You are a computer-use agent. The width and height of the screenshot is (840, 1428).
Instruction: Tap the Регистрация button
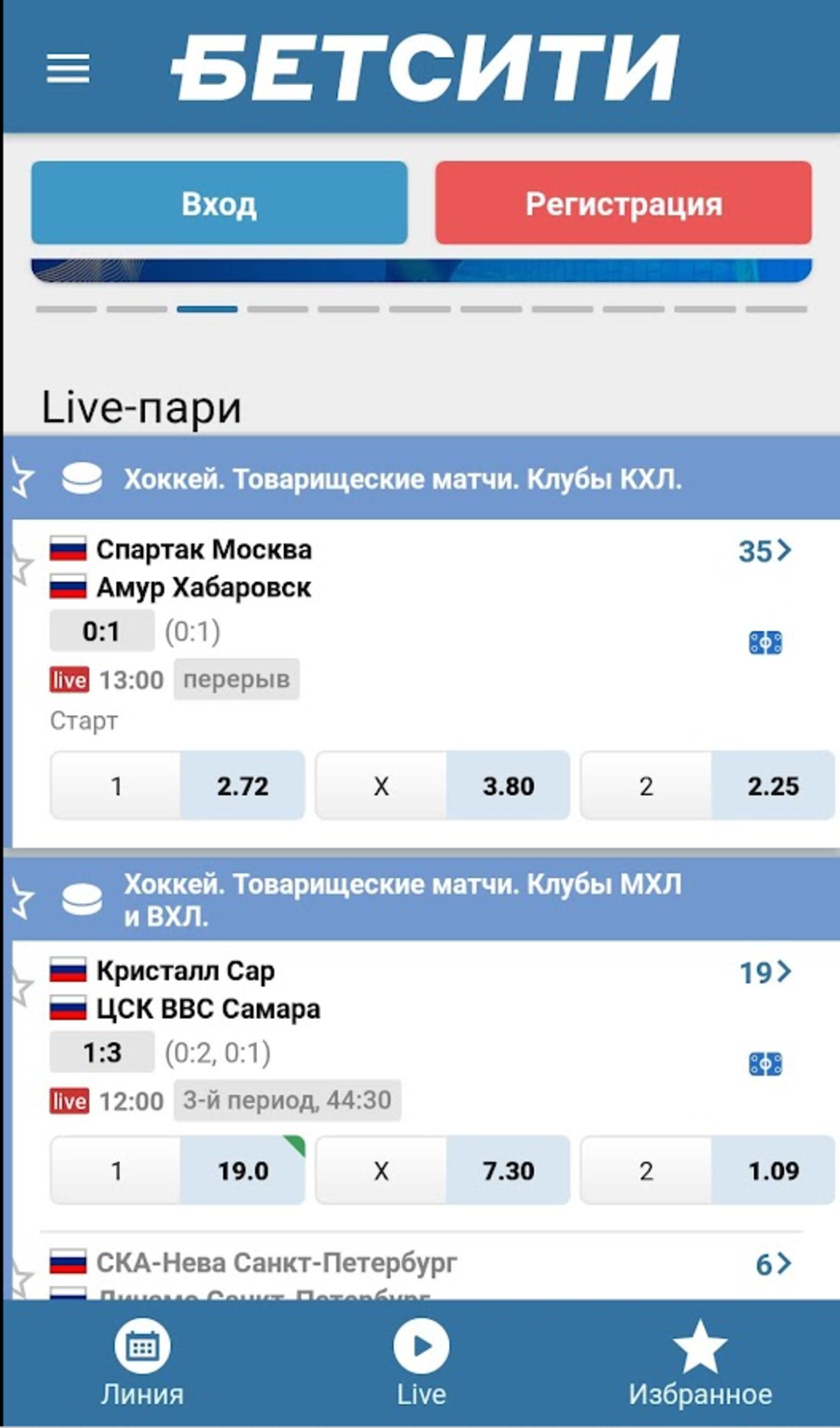(623, 203)
